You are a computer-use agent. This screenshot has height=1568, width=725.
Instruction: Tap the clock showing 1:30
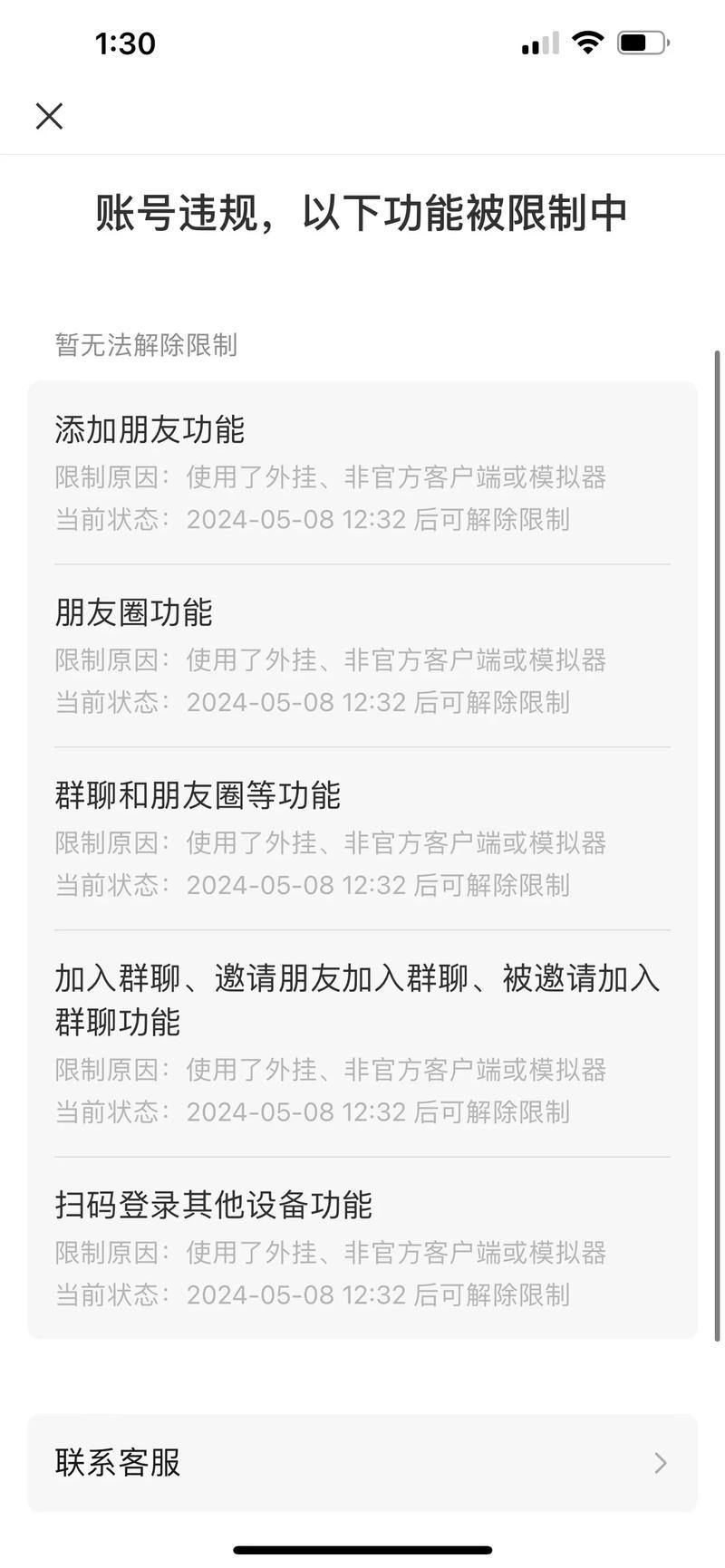pos(127,42)
